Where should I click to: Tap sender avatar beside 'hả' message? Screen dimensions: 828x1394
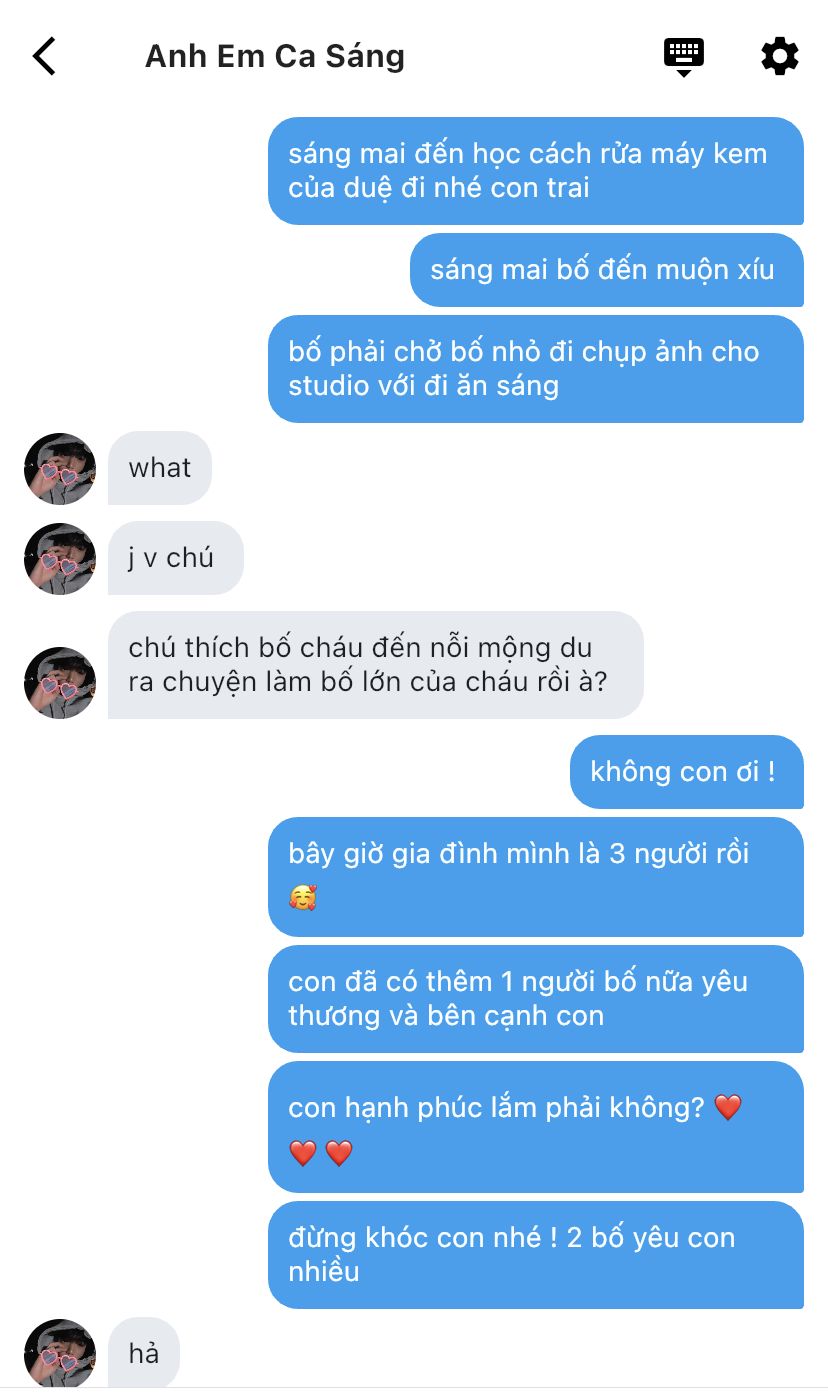pos(60,1354)
